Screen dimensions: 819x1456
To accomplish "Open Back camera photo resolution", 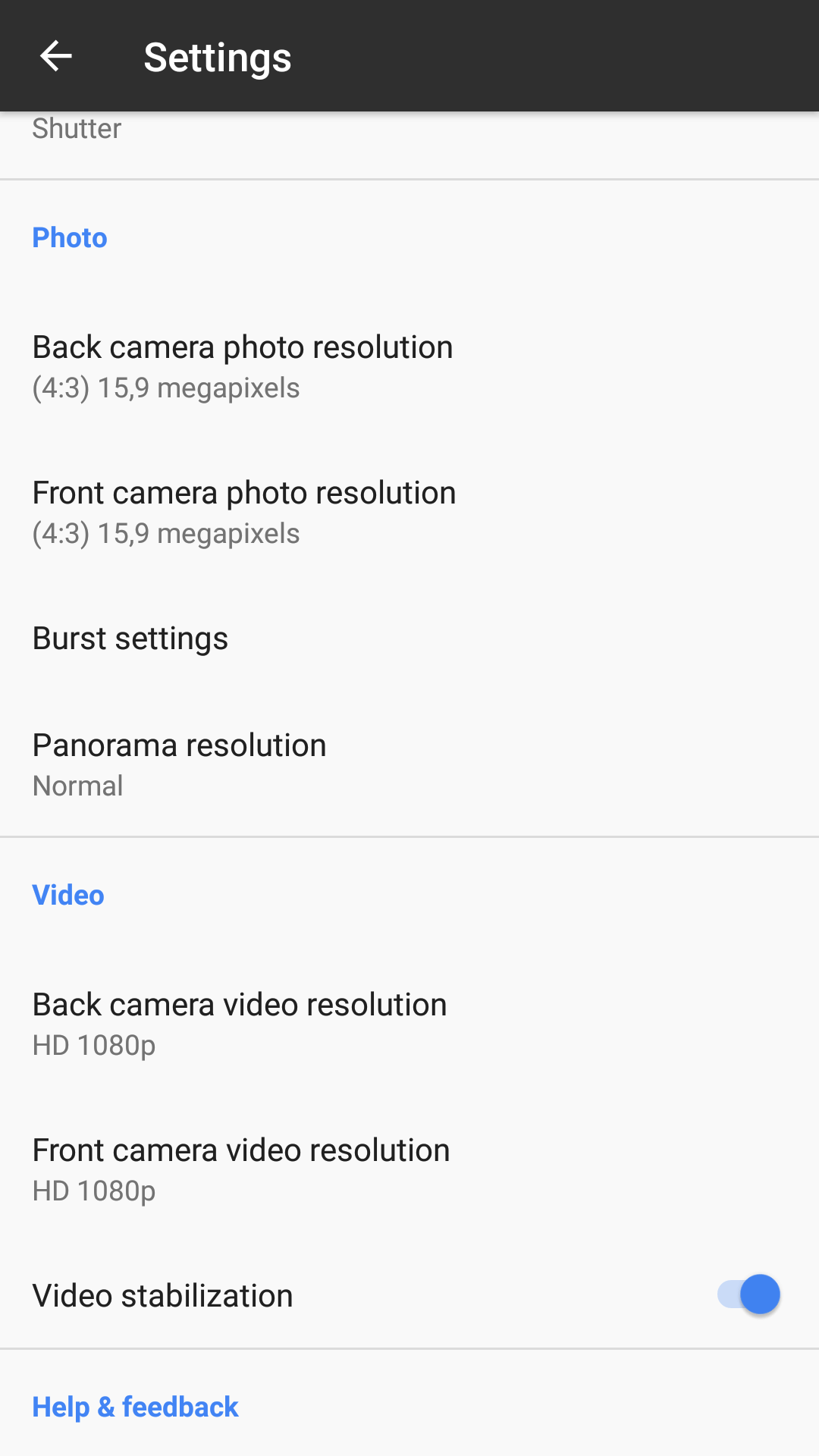I will 409,366.
